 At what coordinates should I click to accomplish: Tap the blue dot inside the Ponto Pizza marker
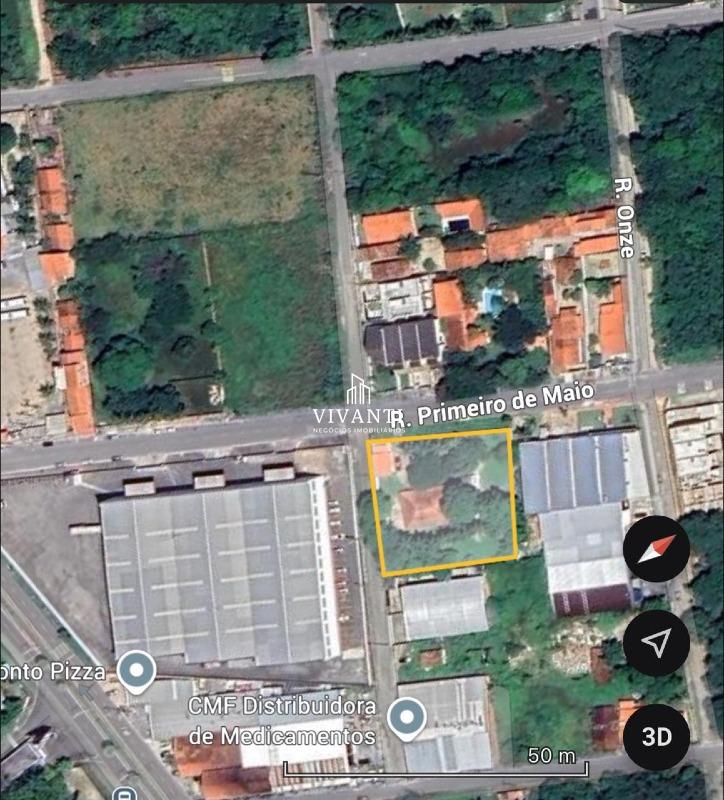138,670
